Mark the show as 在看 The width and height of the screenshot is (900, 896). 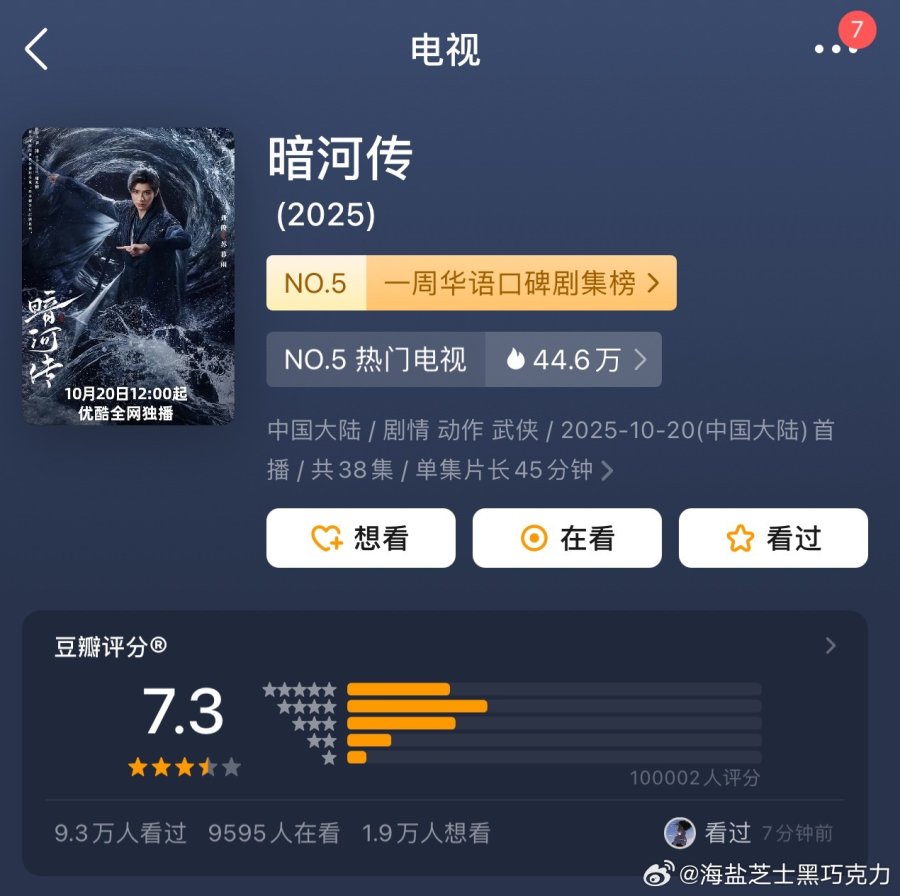click(567, 538)
